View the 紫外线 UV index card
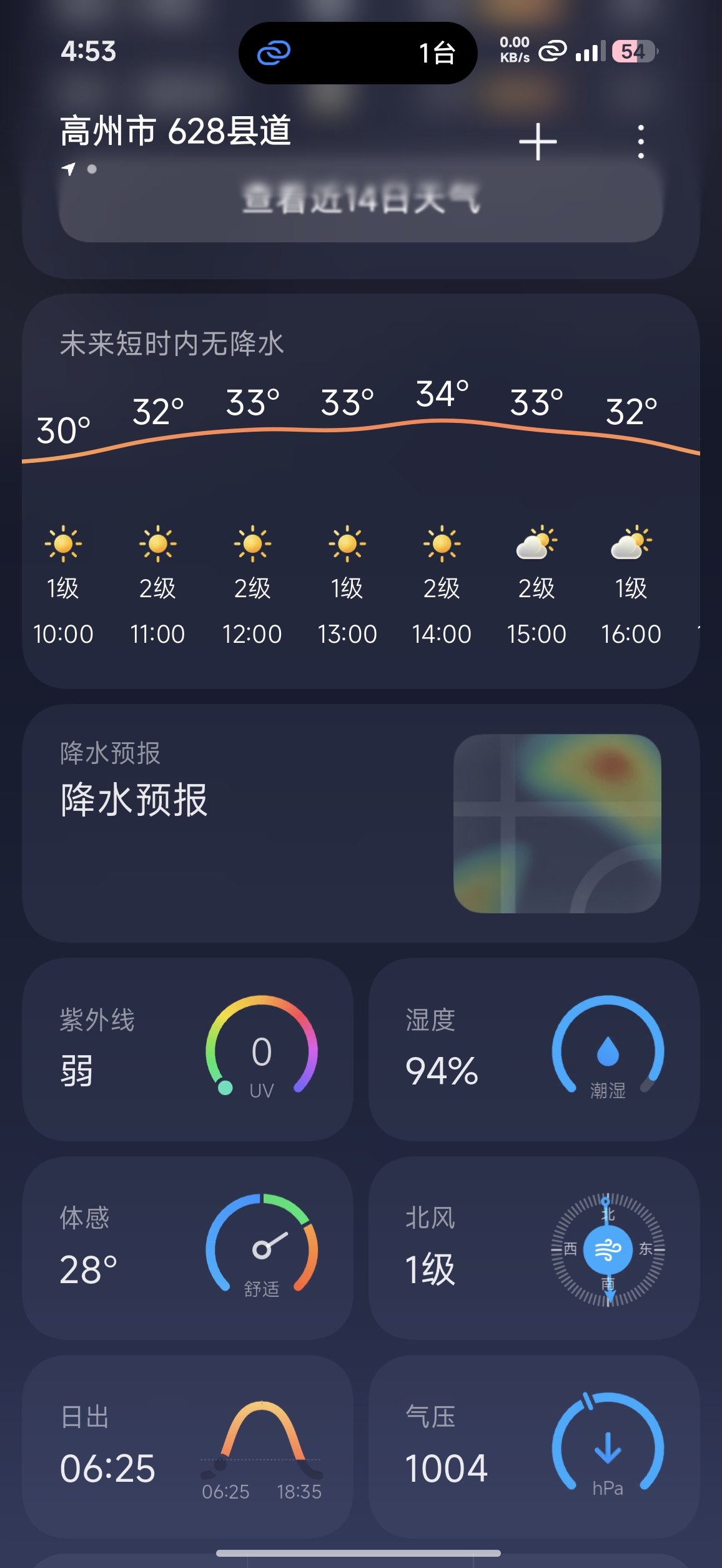The image size is (722, 1568). coord(188,1049)
